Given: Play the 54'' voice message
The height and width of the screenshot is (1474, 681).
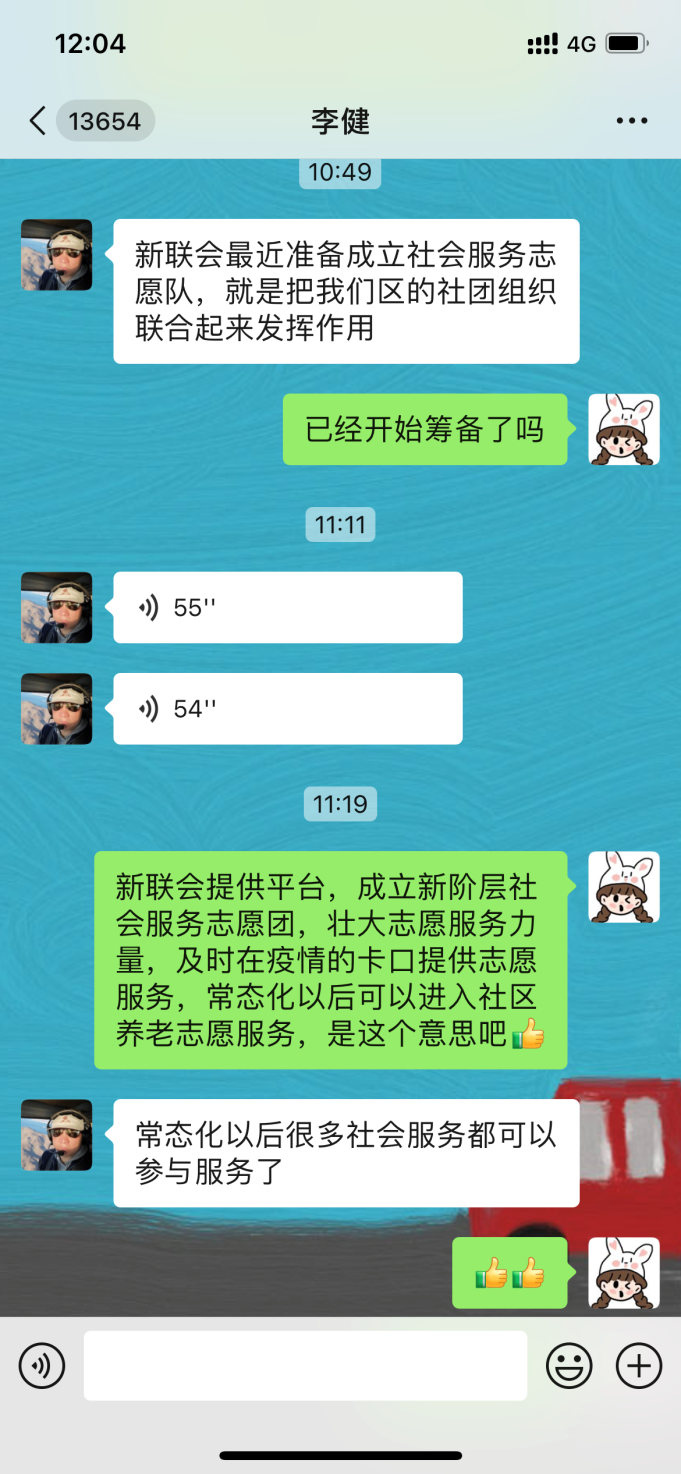Looking at the screenshot, I should (287, 709).
